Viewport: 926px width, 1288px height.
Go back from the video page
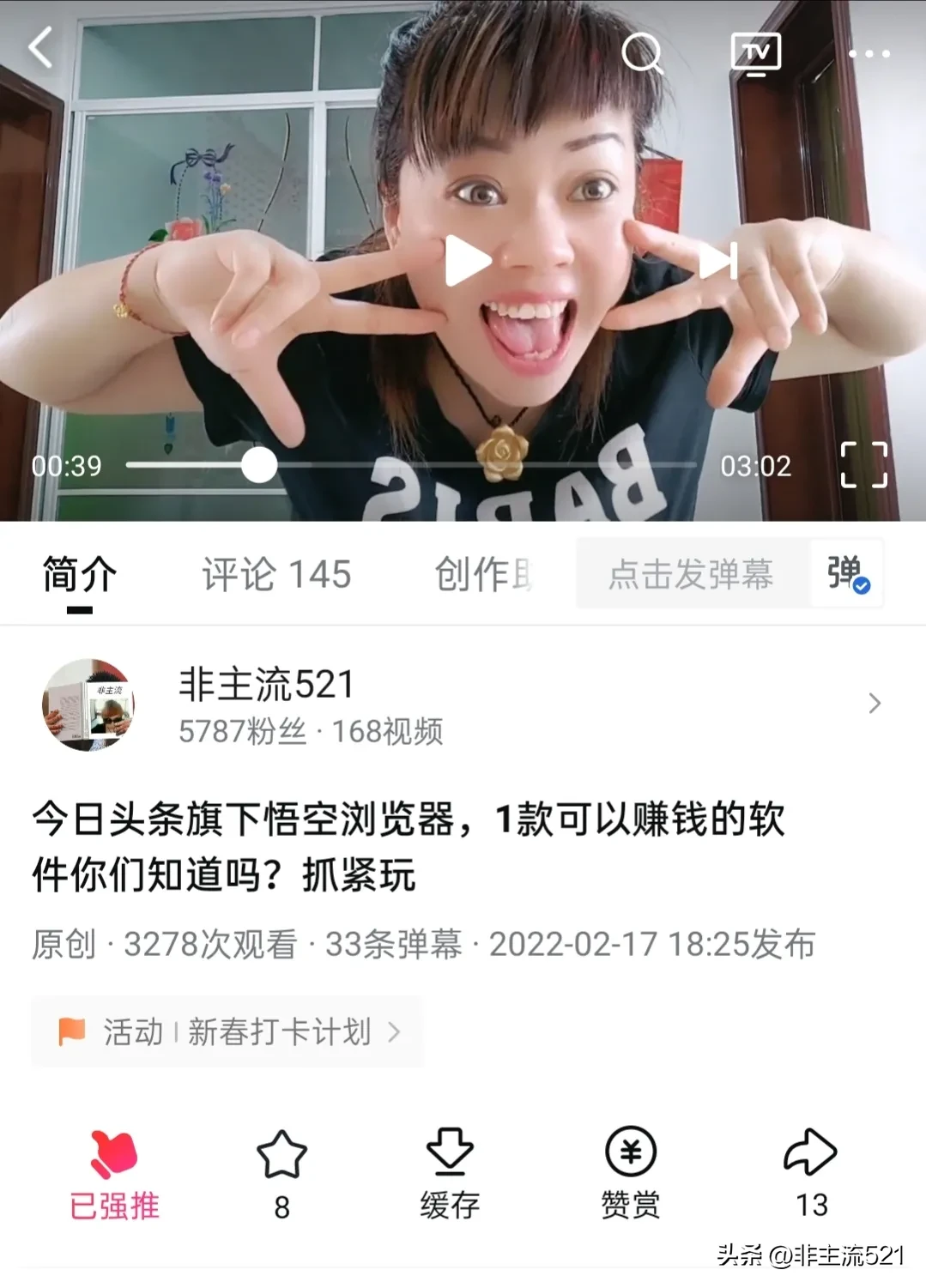point(40,47)
